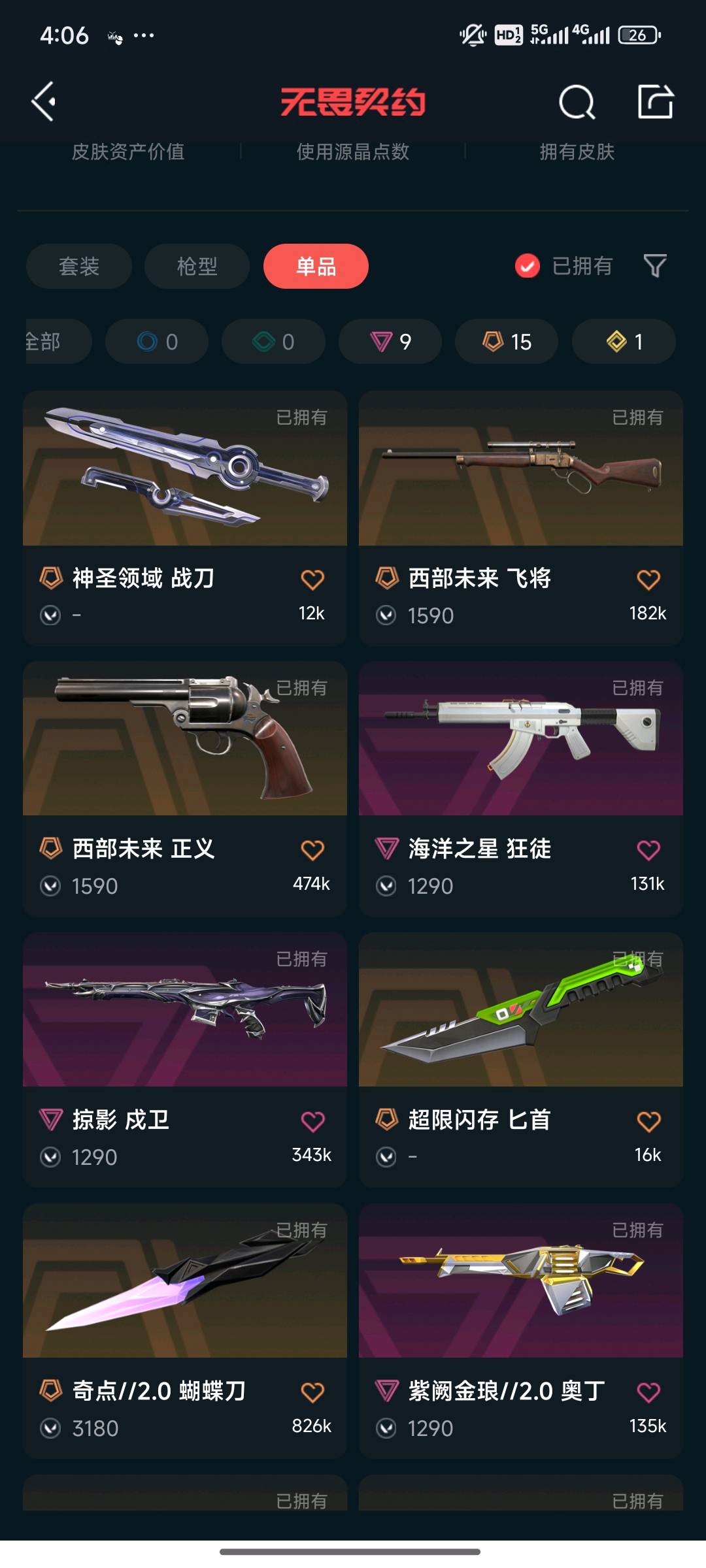706x1568 pixels.
Task: Open the funnel filter icon
Action: coord(655,266)
